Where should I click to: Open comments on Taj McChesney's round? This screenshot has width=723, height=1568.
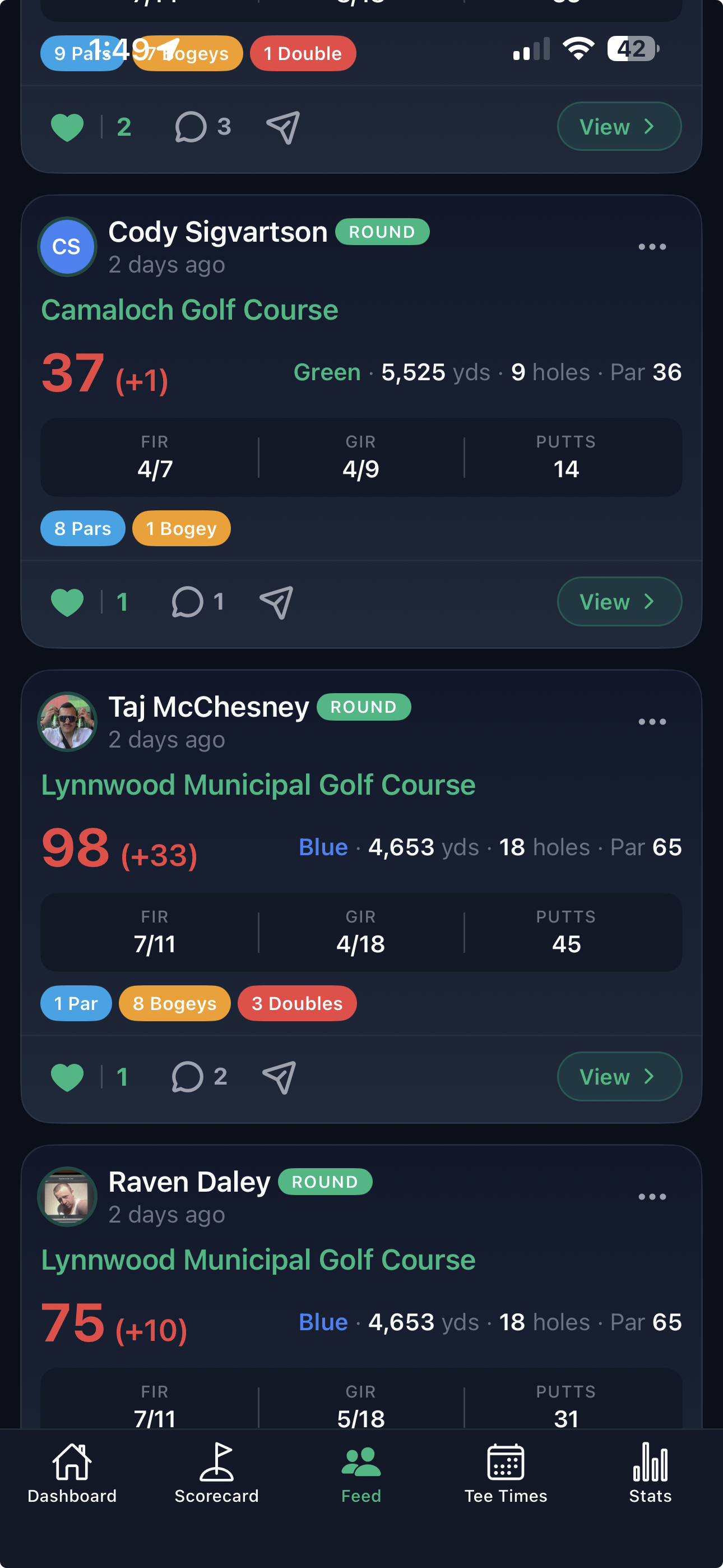[x=187, y=1077]
